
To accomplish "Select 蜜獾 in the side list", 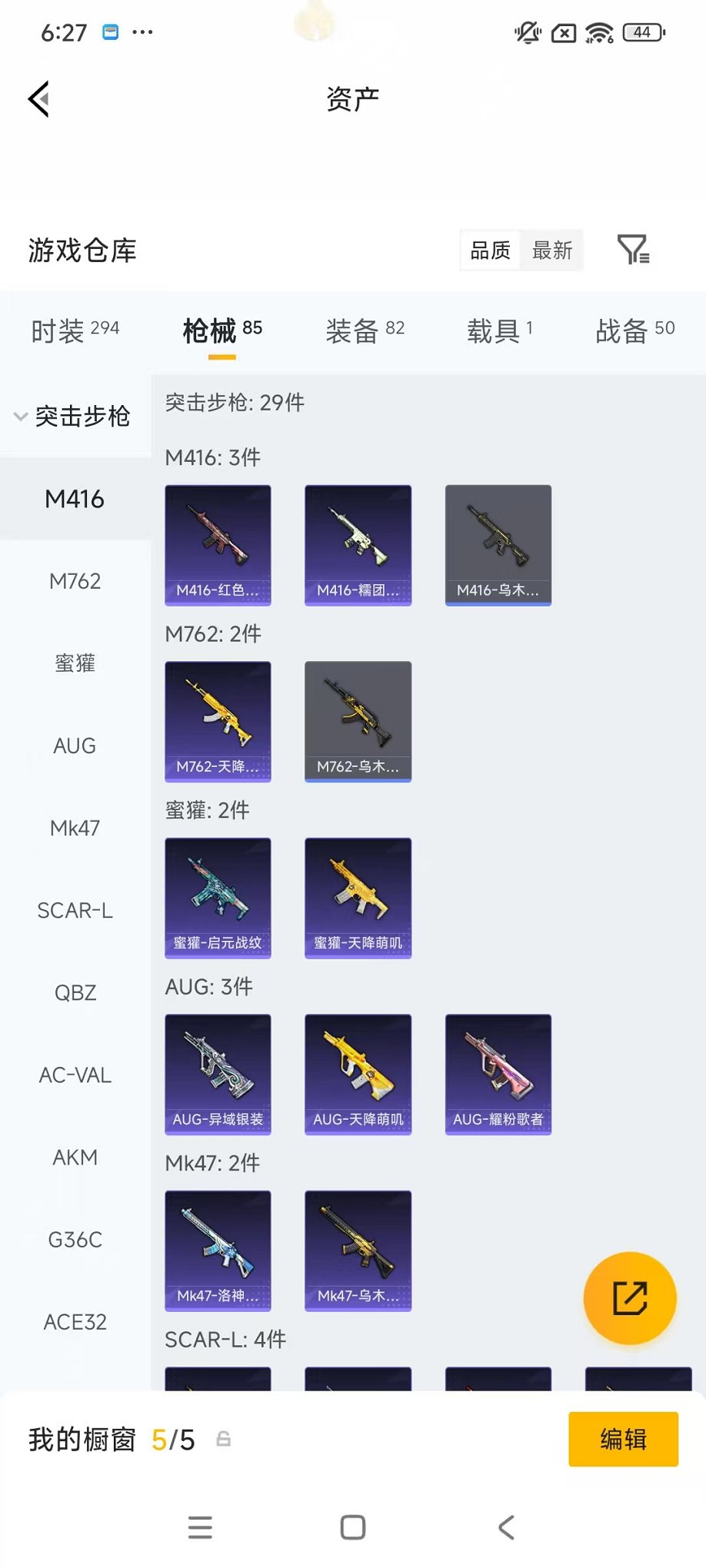I will click(x=75, y=663).
